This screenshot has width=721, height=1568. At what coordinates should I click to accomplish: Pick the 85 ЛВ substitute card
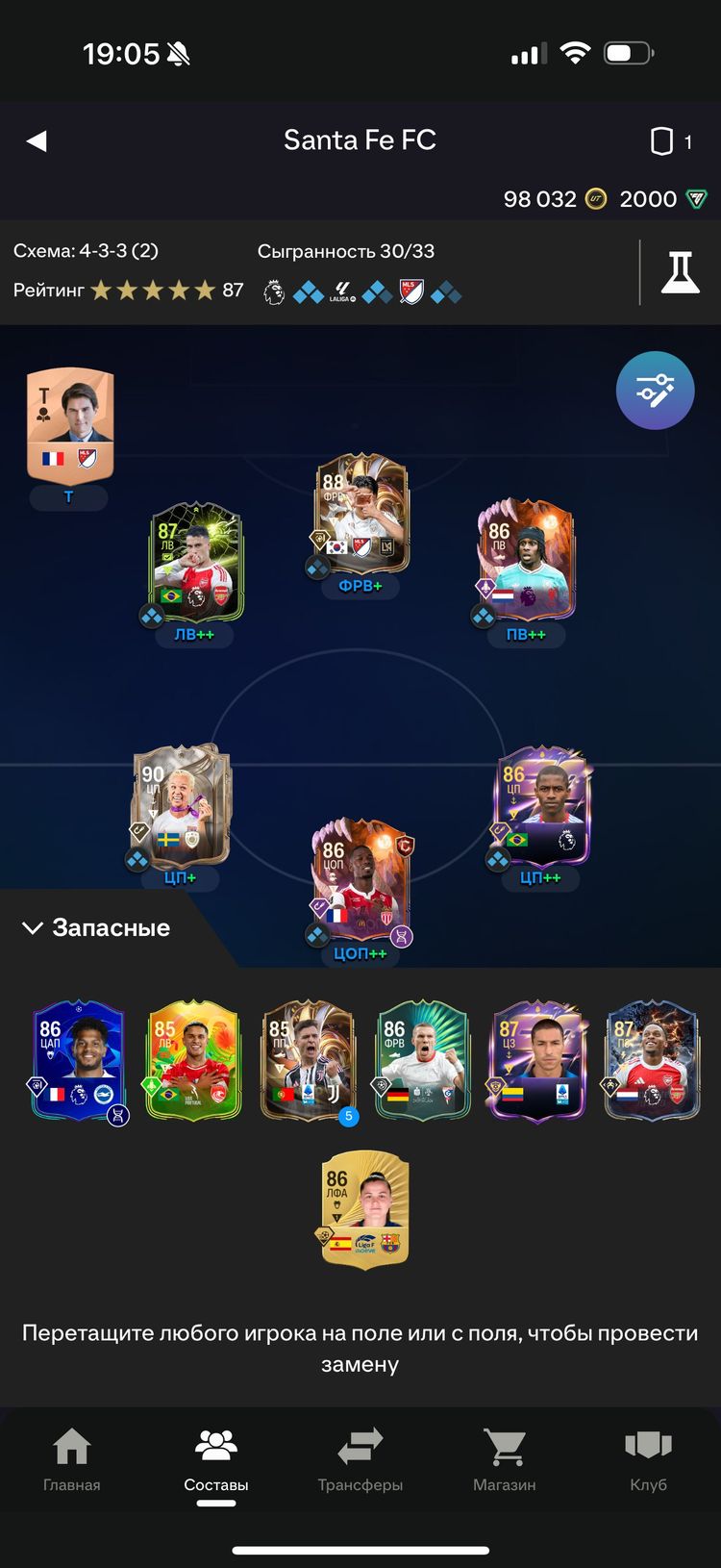192,1061
